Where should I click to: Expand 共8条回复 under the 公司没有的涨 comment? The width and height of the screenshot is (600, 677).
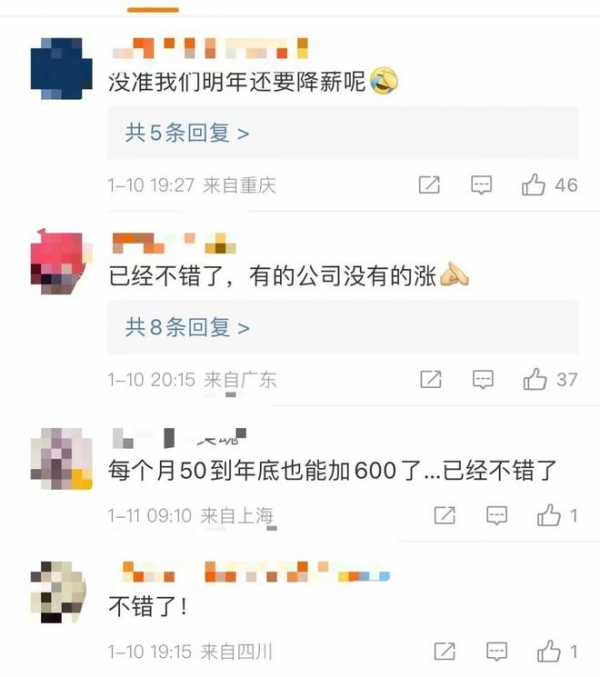[187, 327]
